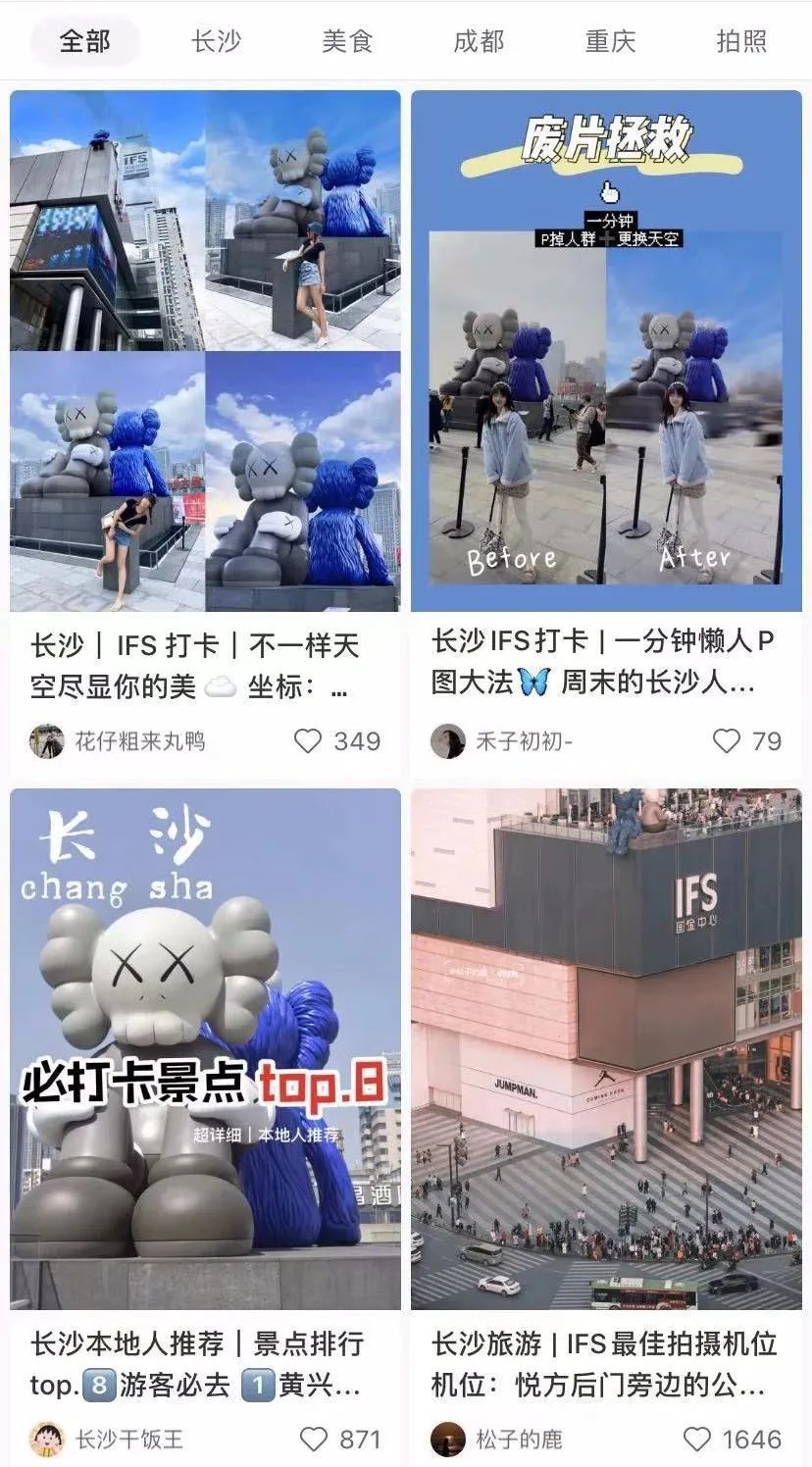Select the 全部 tab
The image size is (812, 1467).
coord(85,41)
